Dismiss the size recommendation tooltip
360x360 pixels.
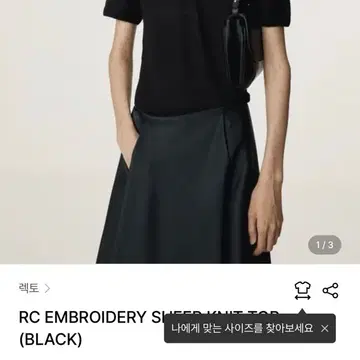(x=325, y=329)
